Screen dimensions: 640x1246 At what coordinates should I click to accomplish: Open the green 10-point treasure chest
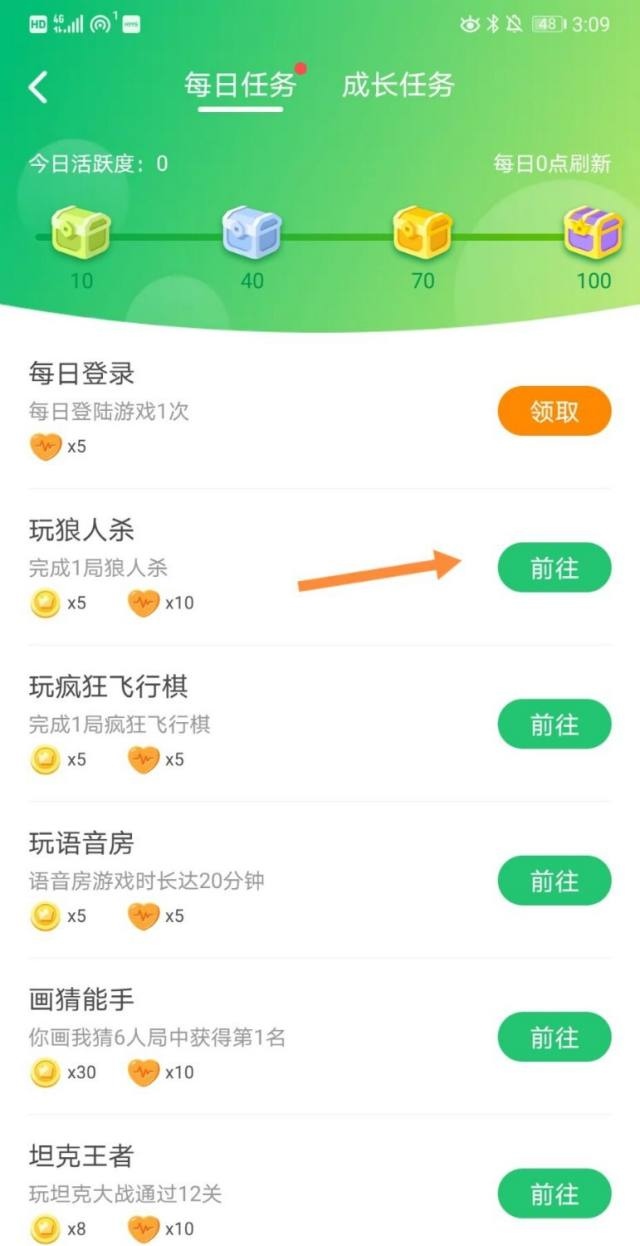tap(81, 232)
